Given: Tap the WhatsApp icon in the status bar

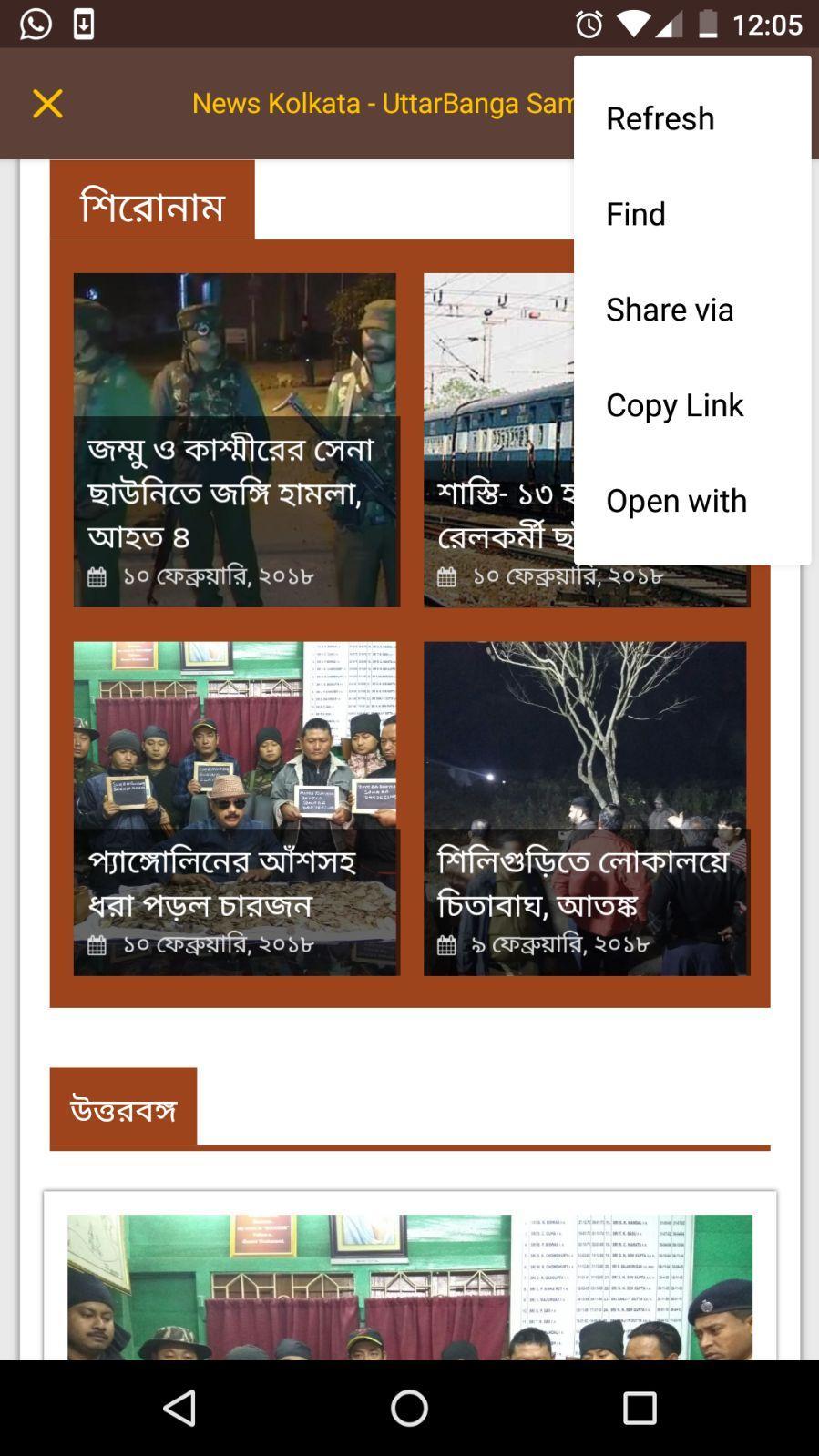Looking at the screenshot, I should [35, 23].
